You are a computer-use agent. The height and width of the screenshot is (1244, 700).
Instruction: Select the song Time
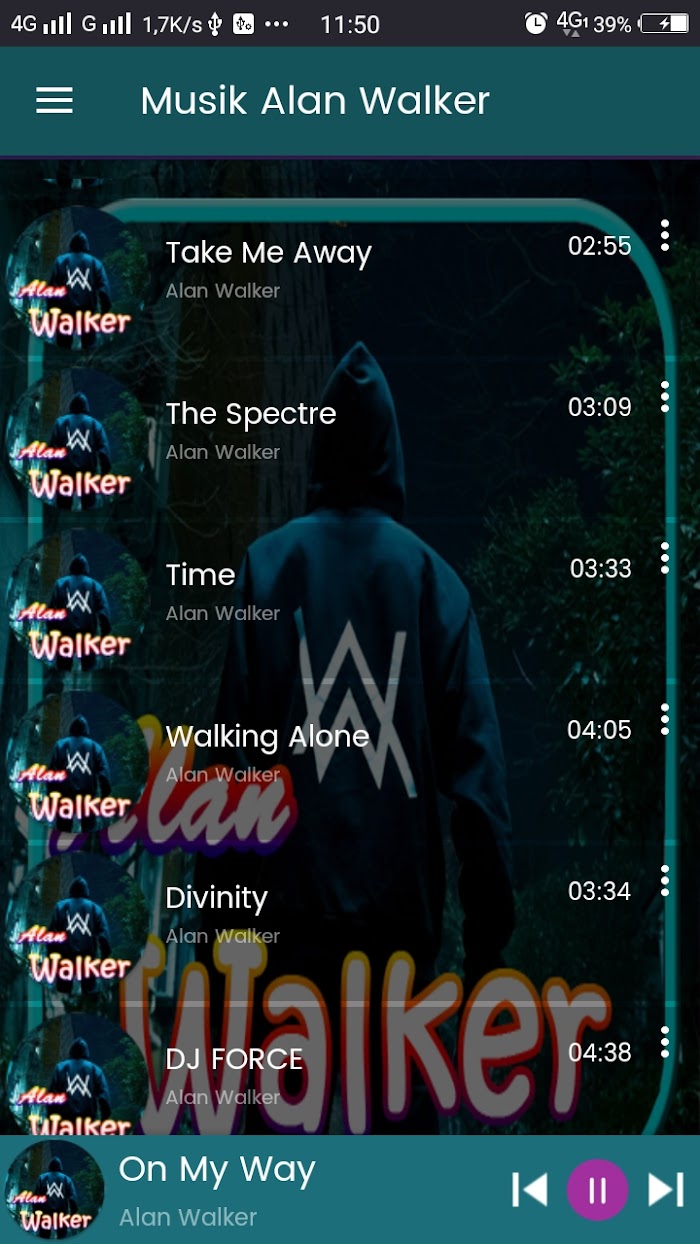pyautogui.click(x=201, y=575)
